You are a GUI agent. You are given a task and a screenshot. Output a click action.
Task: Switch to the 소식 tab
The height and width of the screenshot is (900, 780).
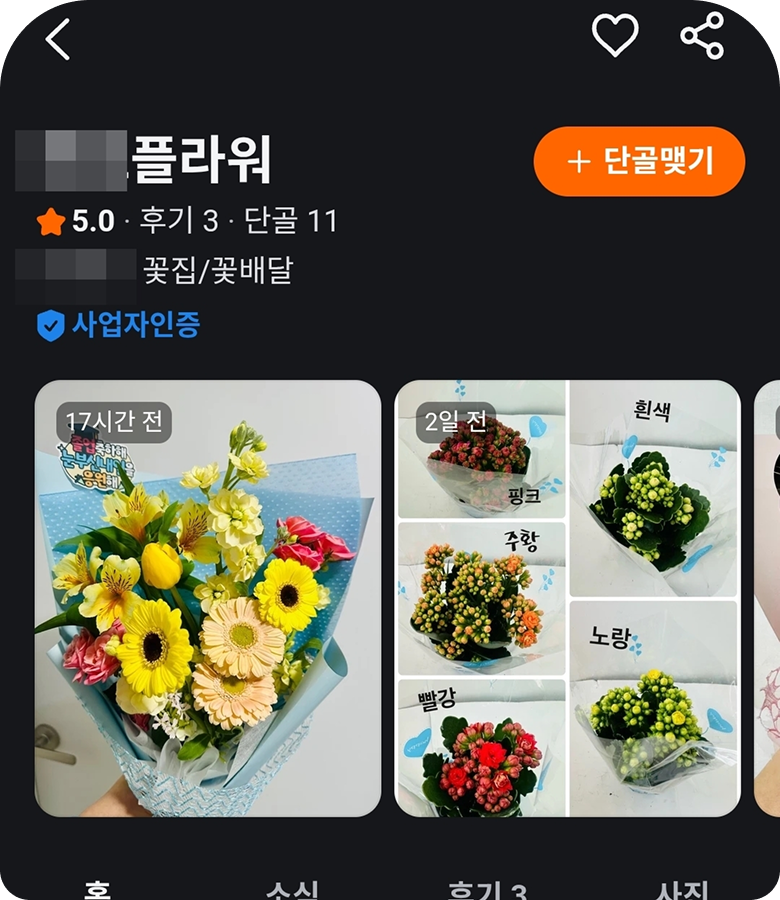(x=292, y=888)
